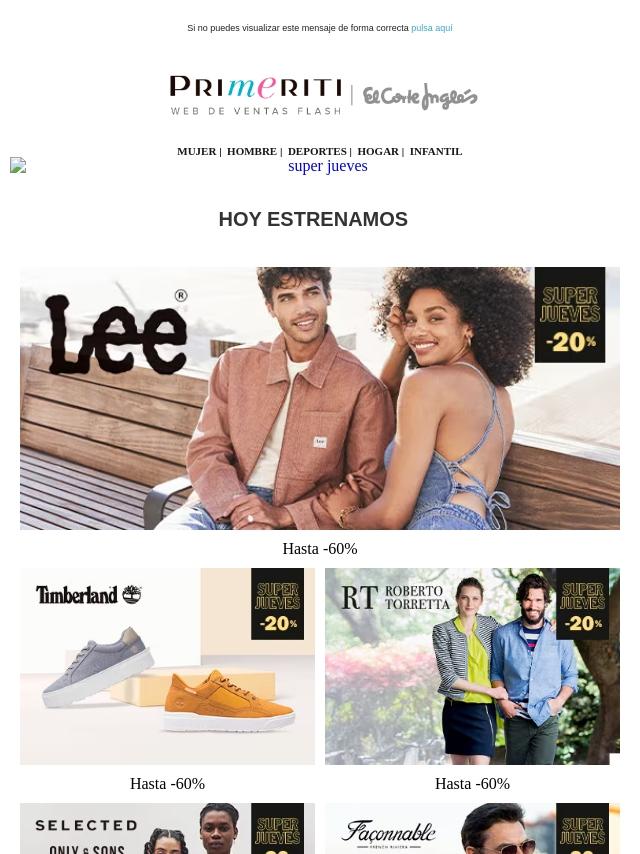Open the Selected sale tile
This screenshot has width=640, height=854.
(x=167, y=829)
